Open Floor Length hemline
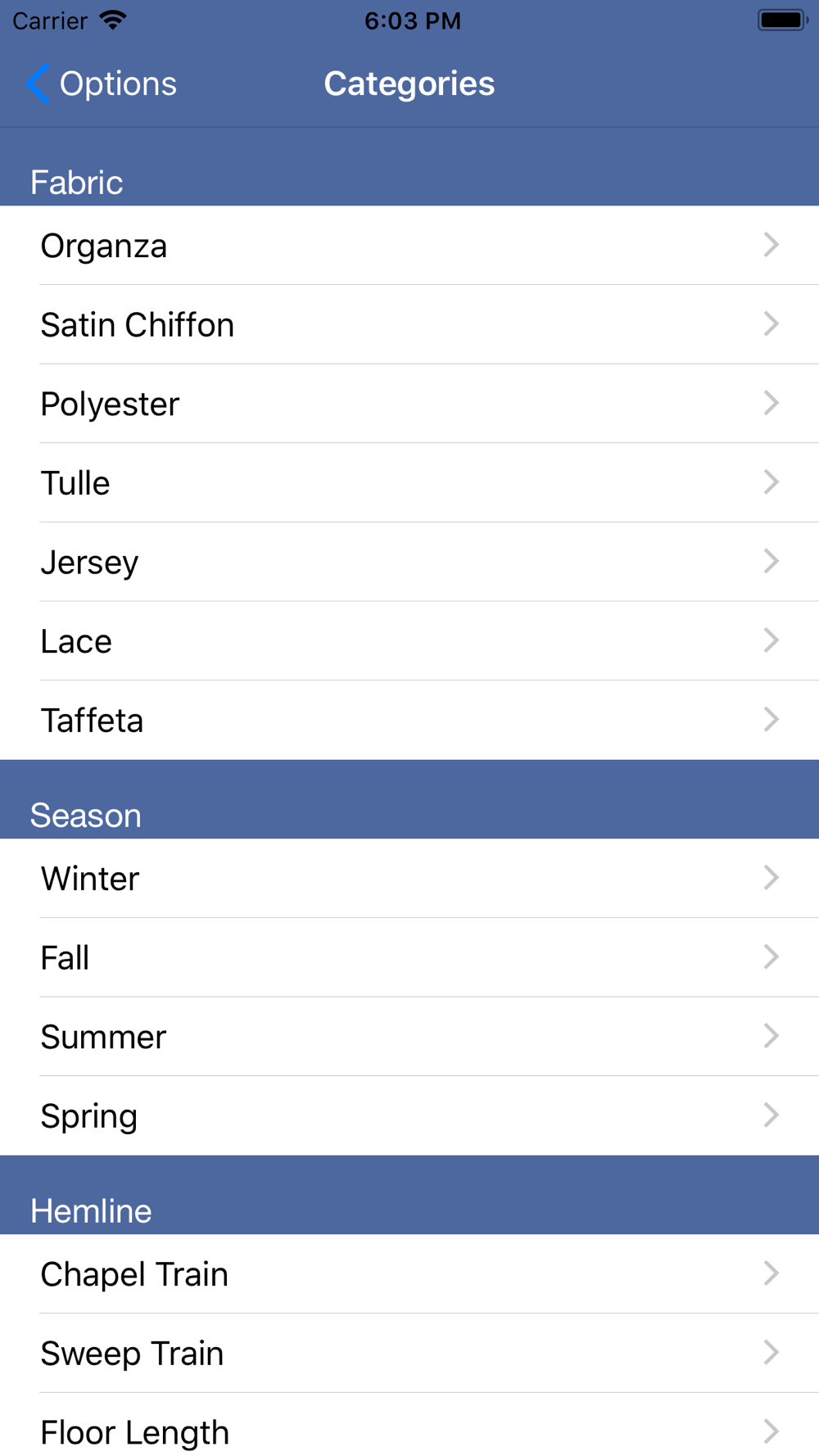The width and height of the screenshot is (819, 1456). (409, 1425)
